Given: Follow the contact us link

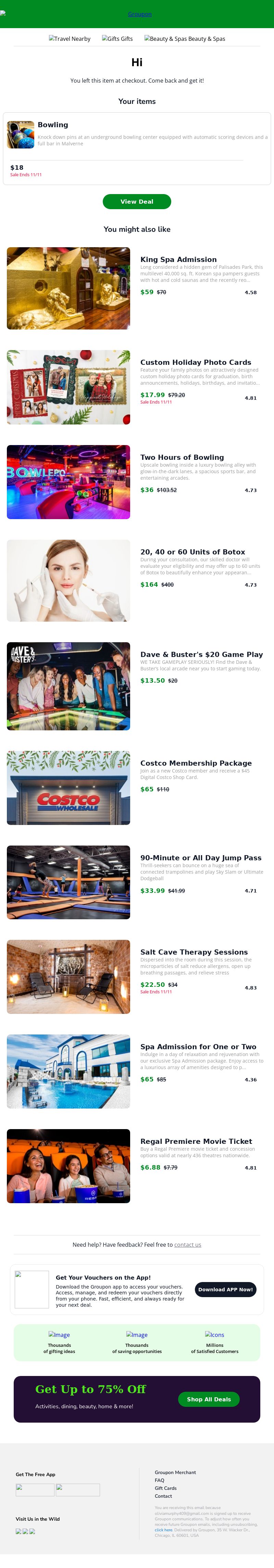Looking at the screenshot, I should [x=187, y=1245].
